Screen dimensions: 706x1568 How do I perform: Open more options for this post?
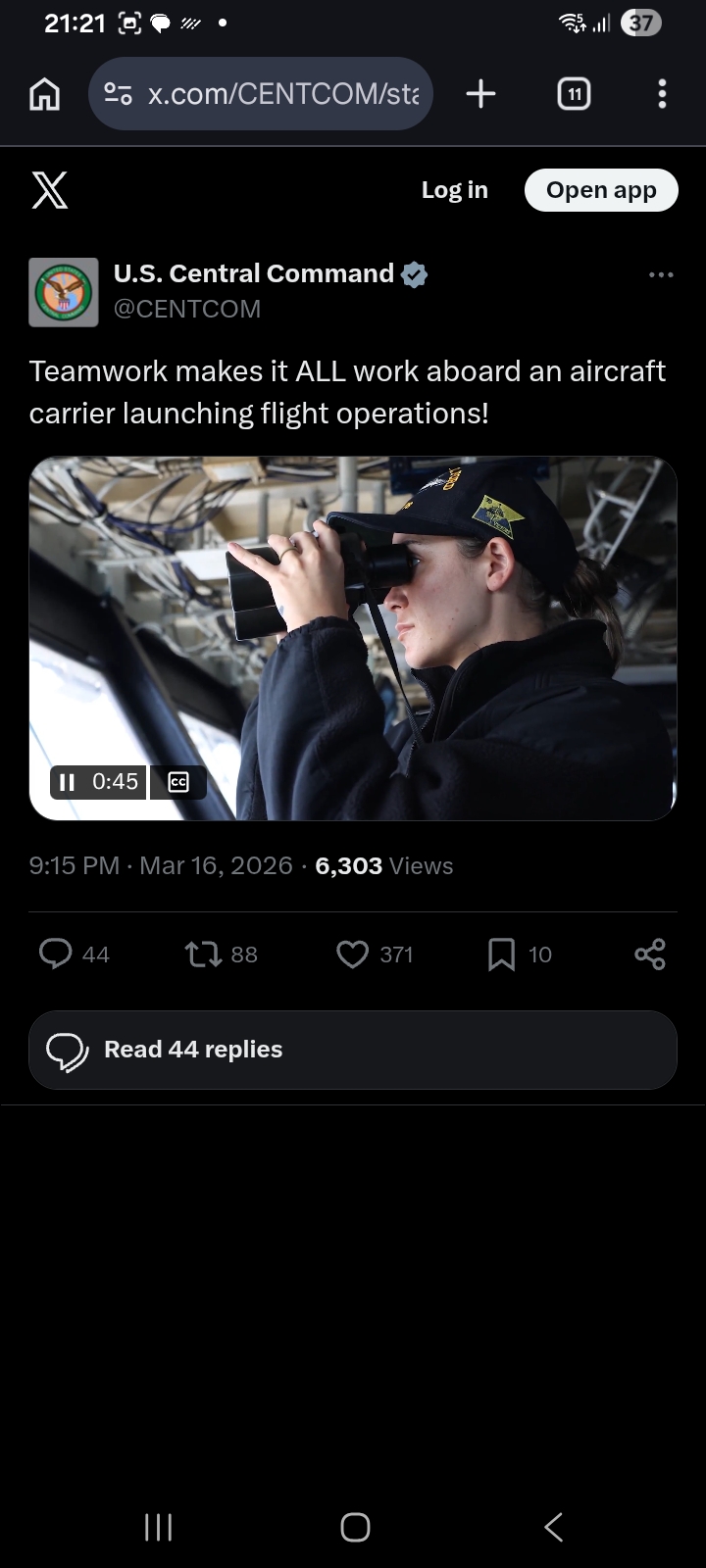click(661, 275)
